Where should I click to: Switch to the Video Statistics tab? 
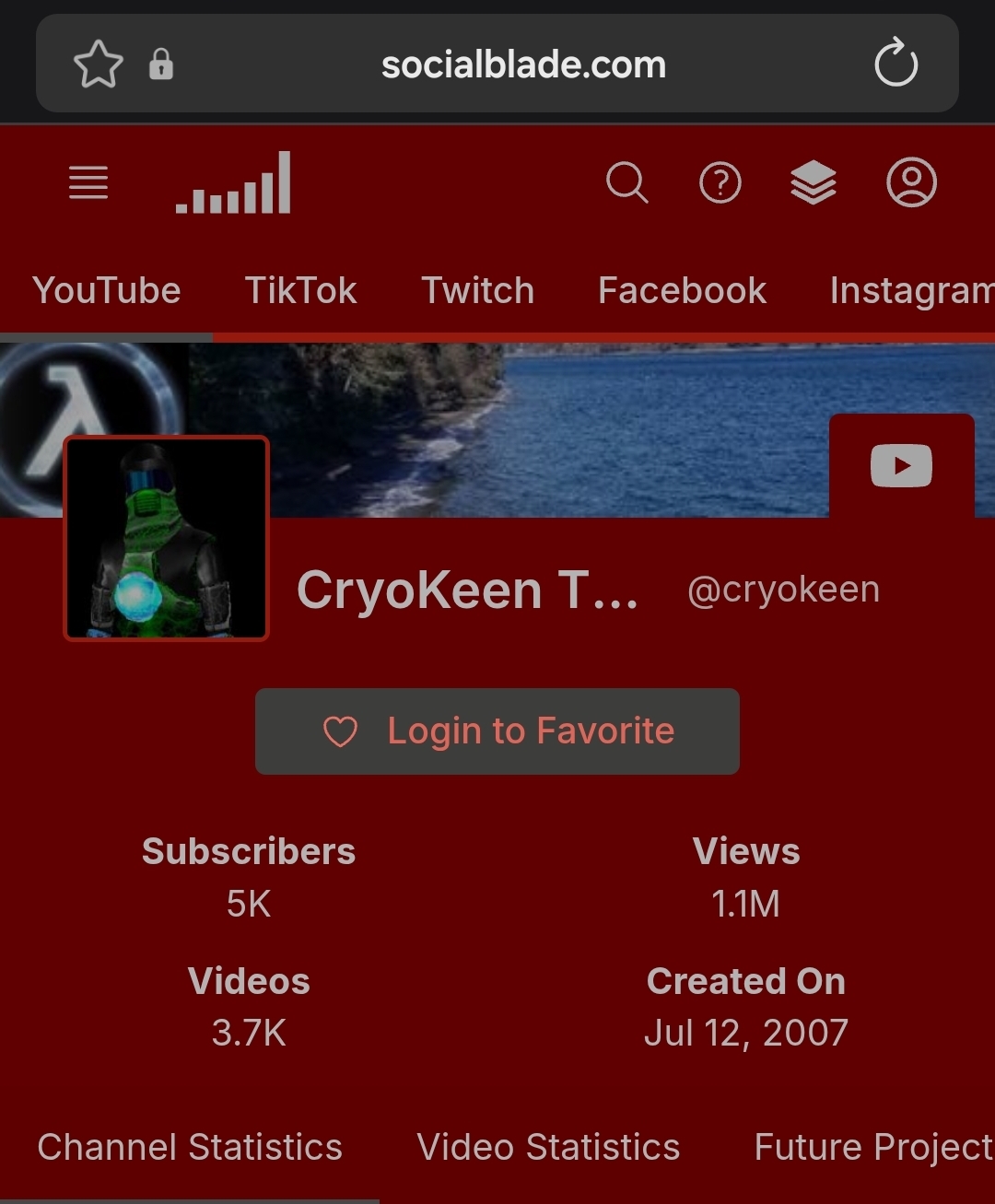[x=548, y=1148]
